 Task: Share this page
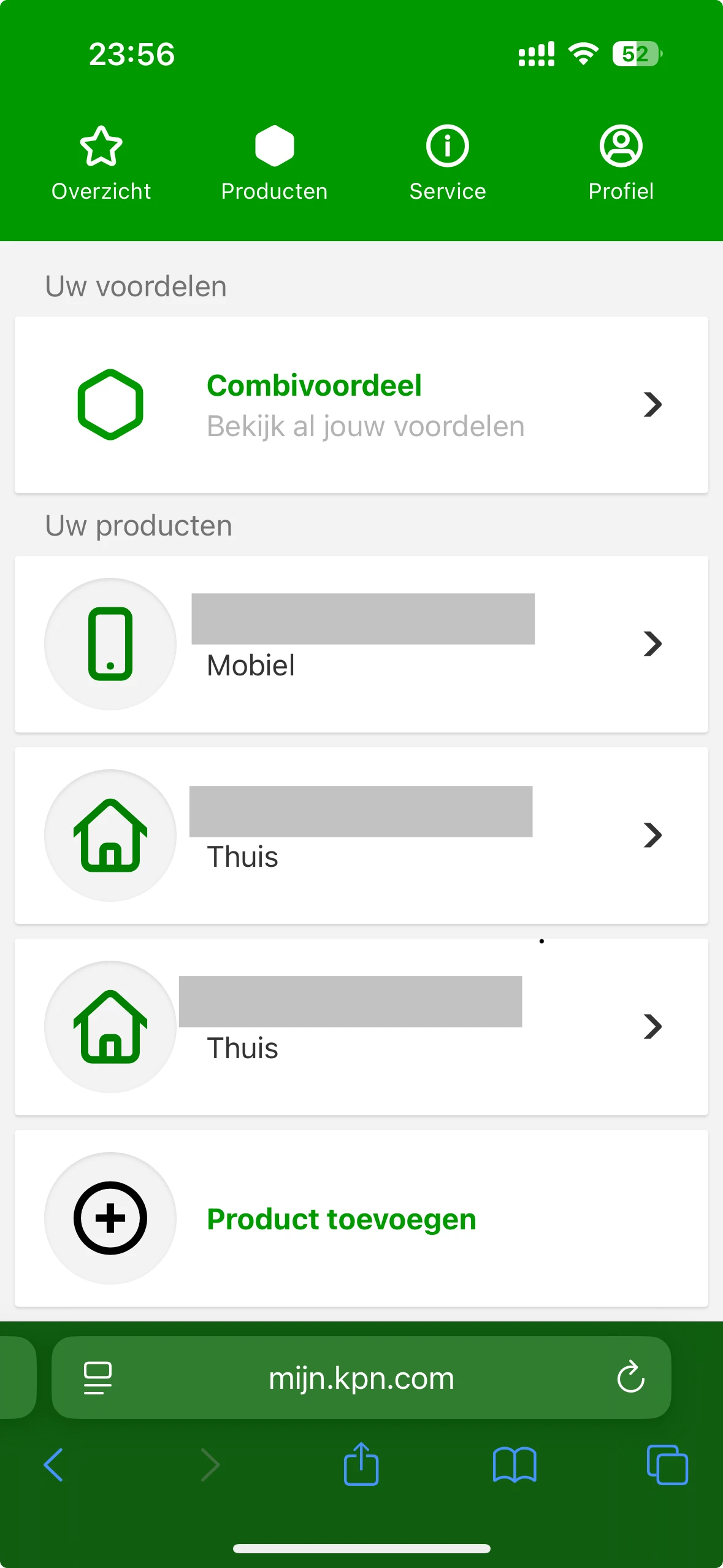(x=361, y=1465)
